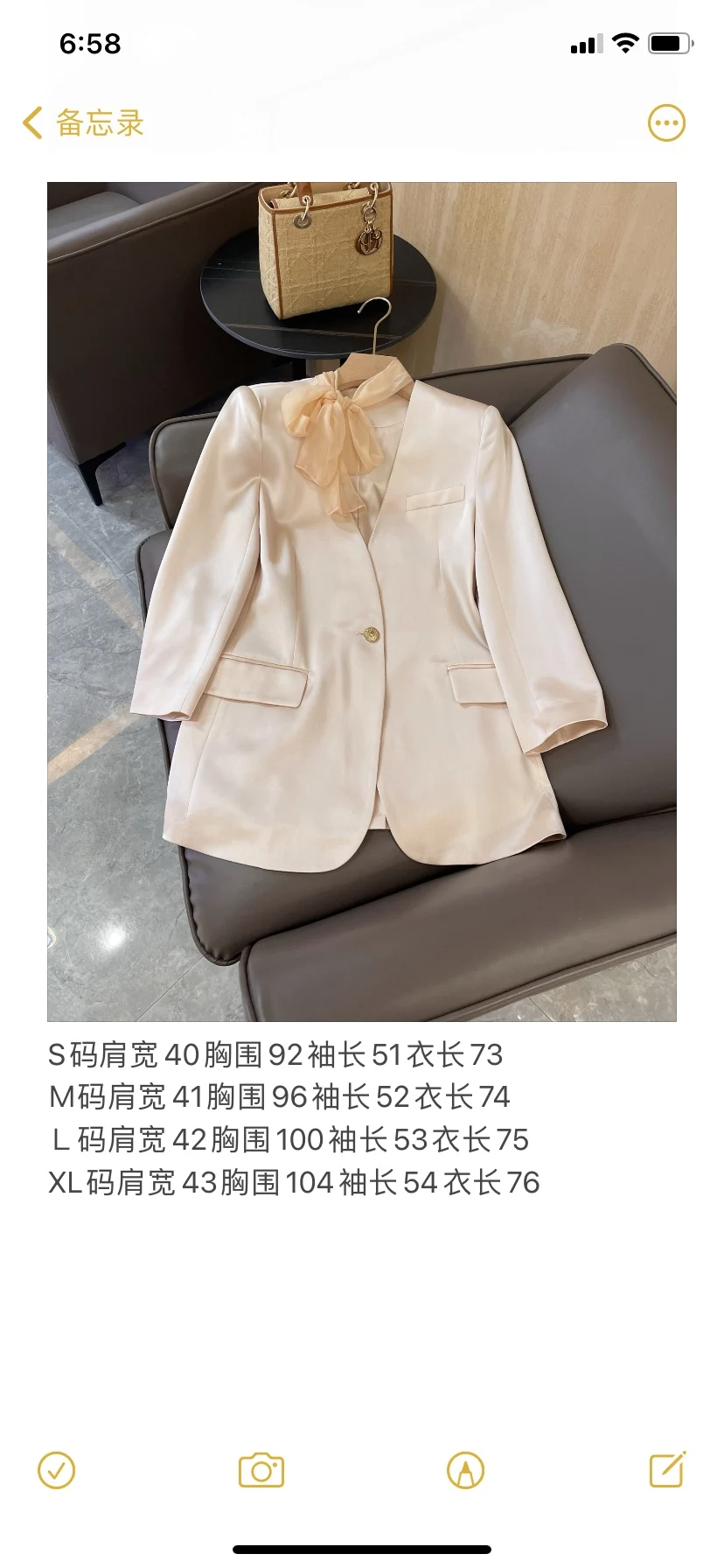This screenshot has width=724, height=1568.
Task: Add a checklist to the note
Action: [57, 1470]
